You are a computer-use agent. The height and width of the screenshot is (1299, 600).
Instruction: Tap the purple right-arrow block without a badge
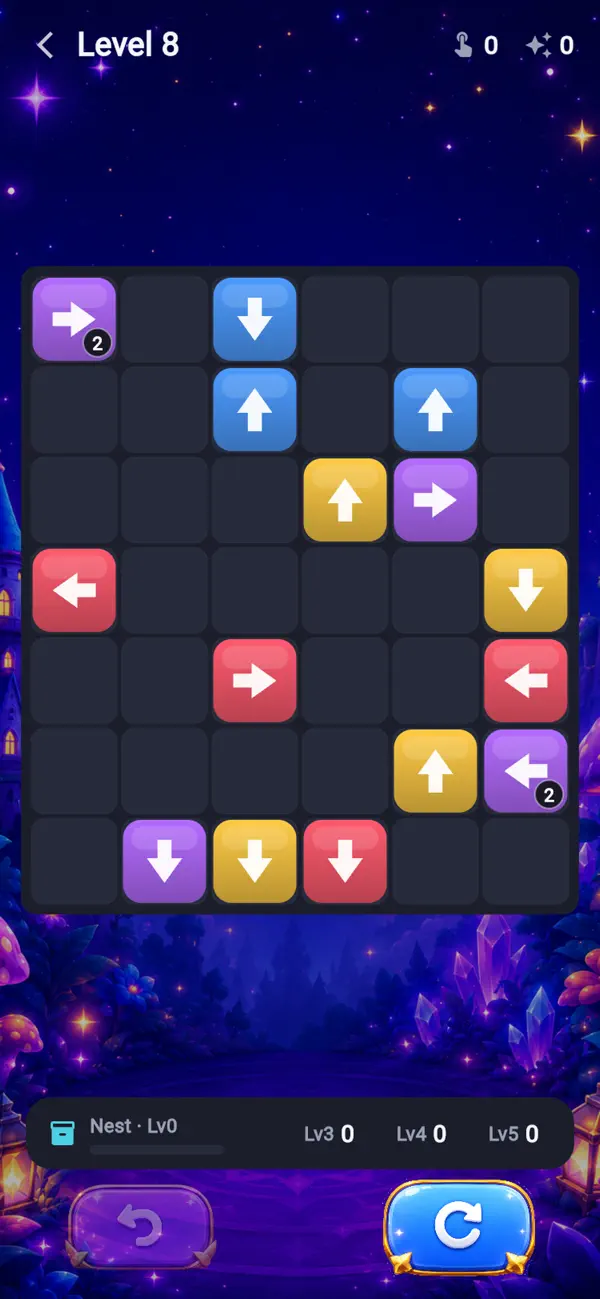click(x=436, y=500)
